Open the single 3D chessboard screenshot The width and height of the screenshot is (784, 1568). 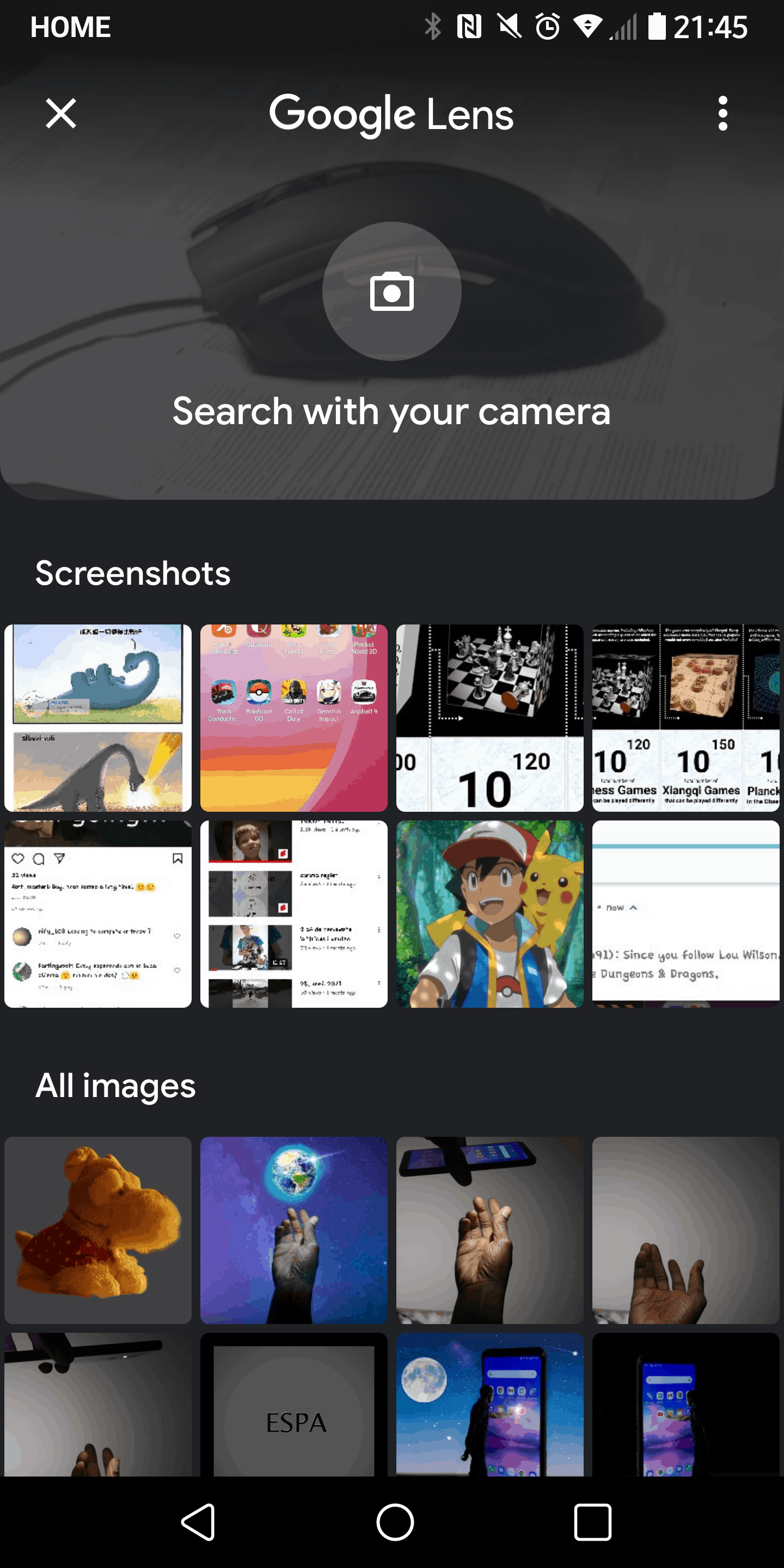[x=490, y=718]
